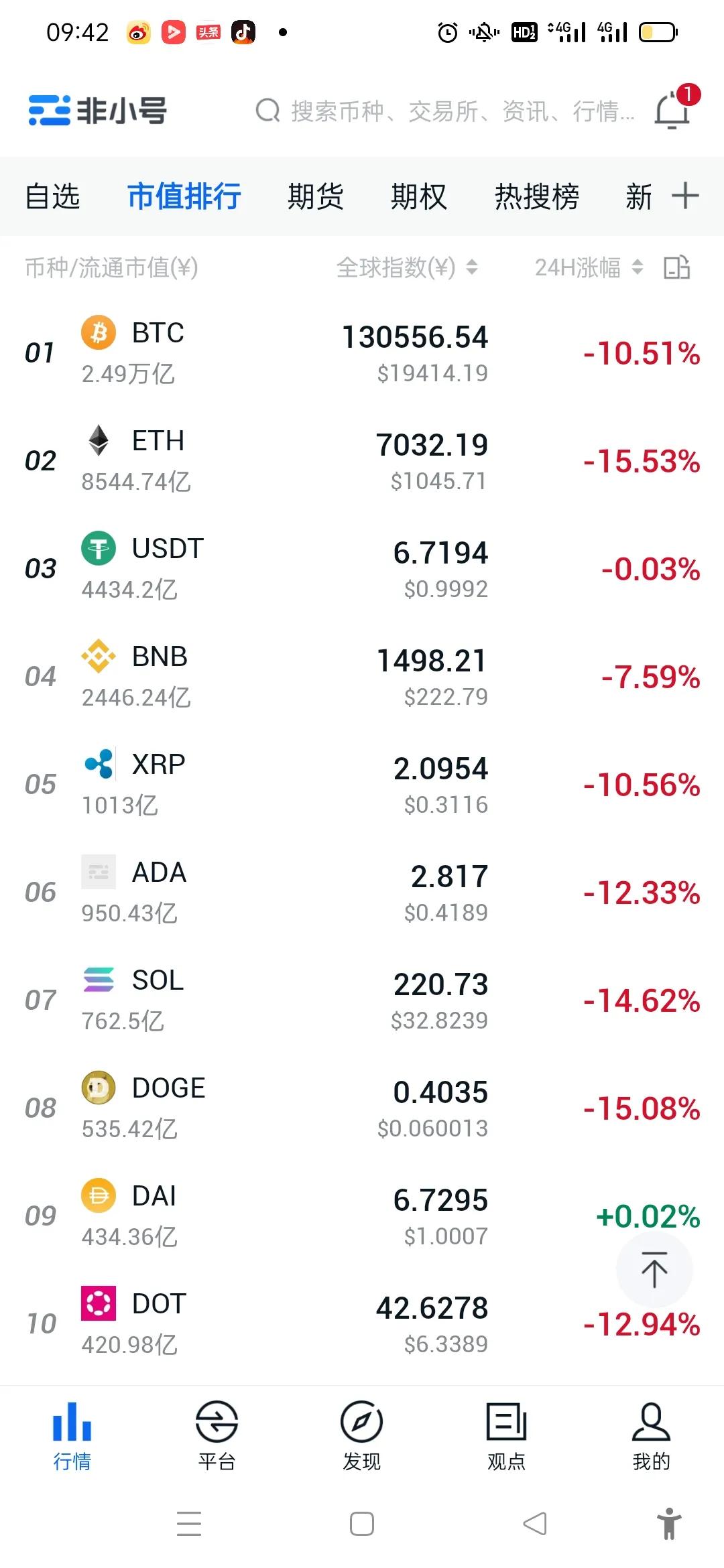Screen dimensions: 724x1568
Task: Switch to the 平台 bottom tab
Action: click(217, 1435)
